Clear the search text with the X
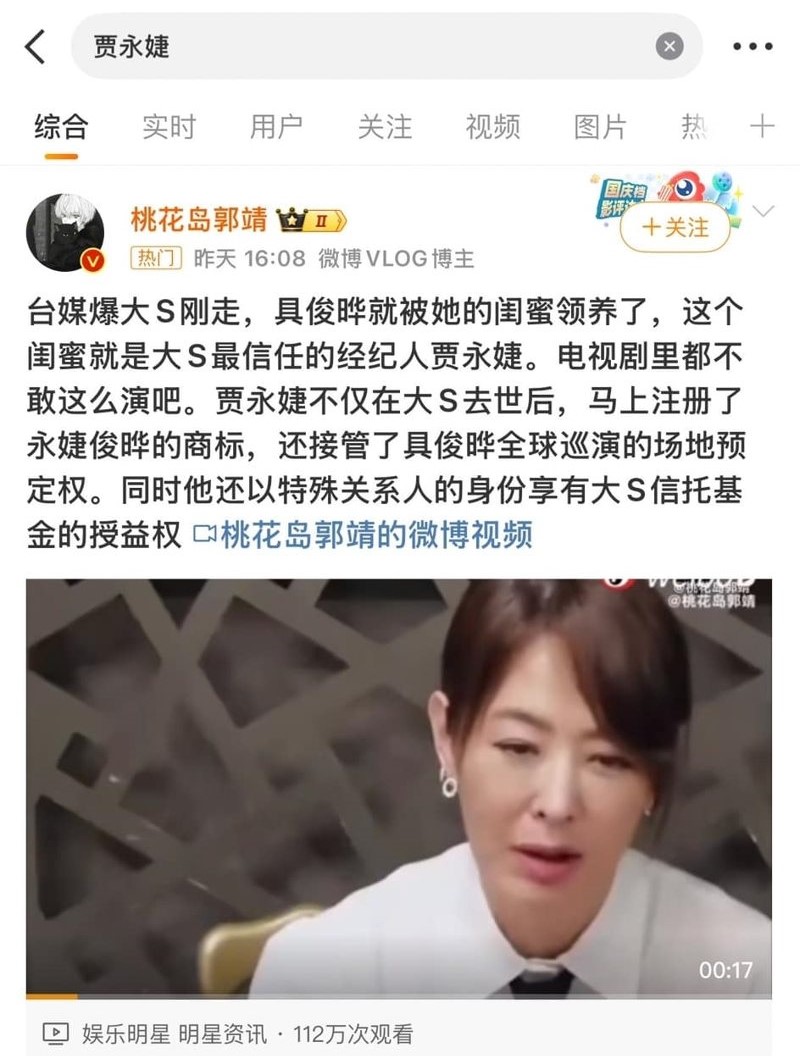 click(x=669, y=46)
